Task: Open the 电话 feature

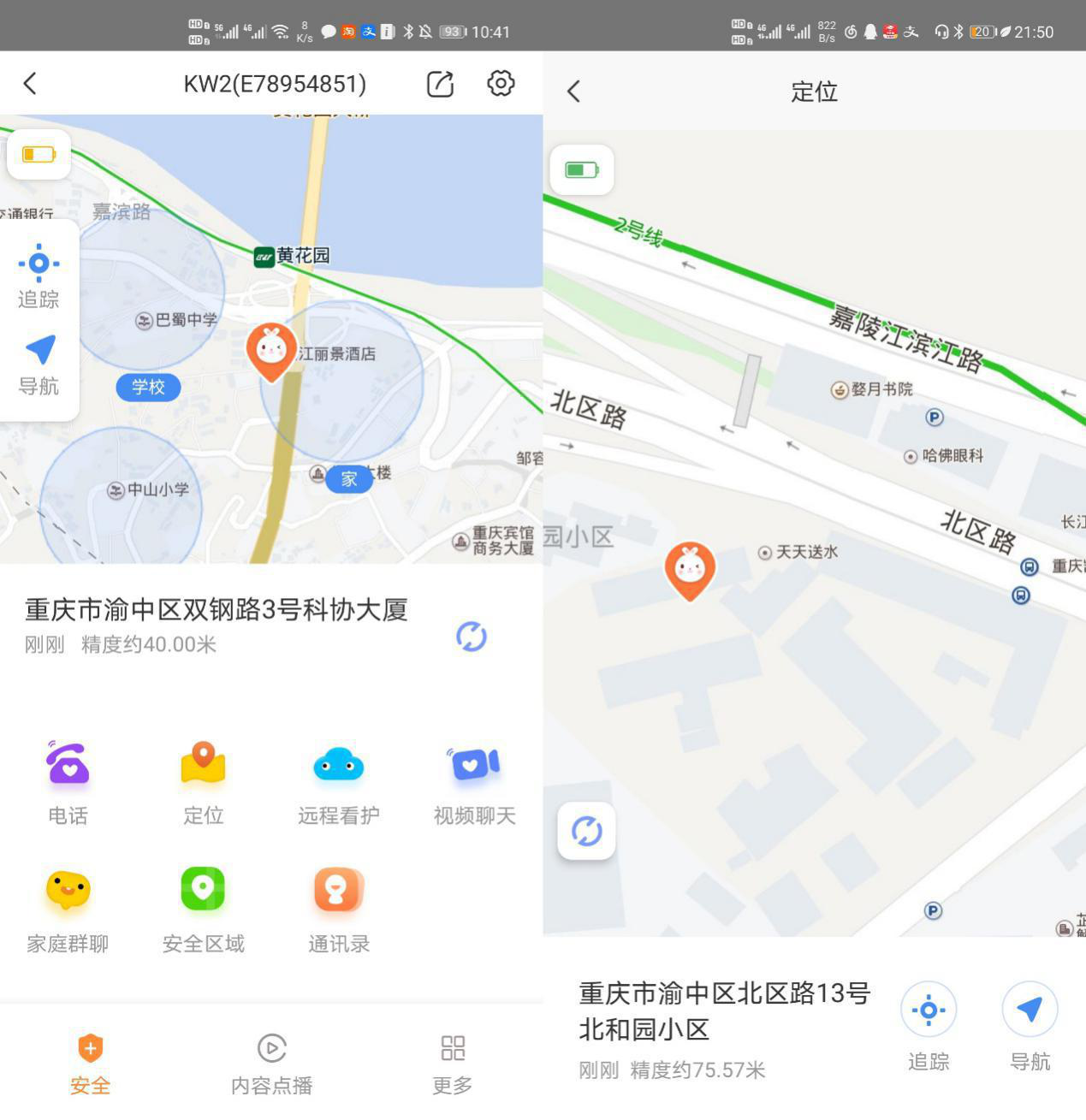Action: (68, 779)
